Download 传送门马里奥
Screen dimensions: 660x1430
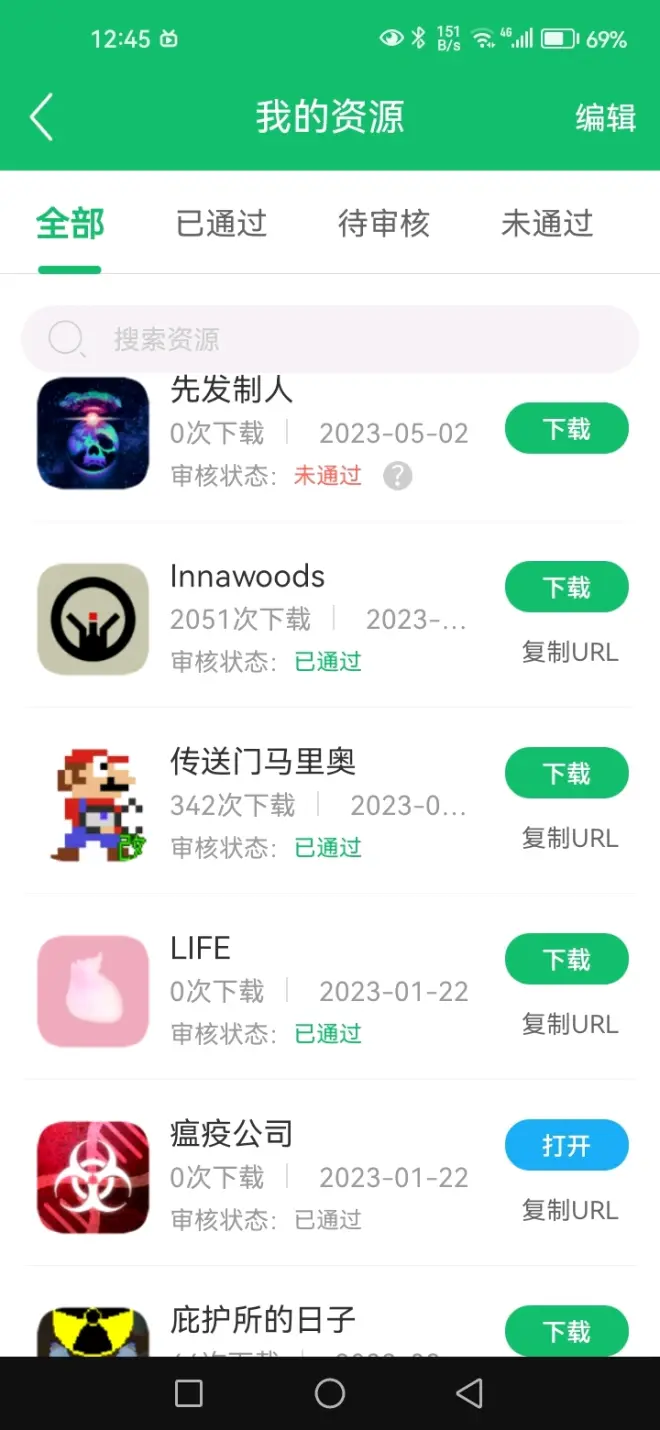(x=566, y=773)
